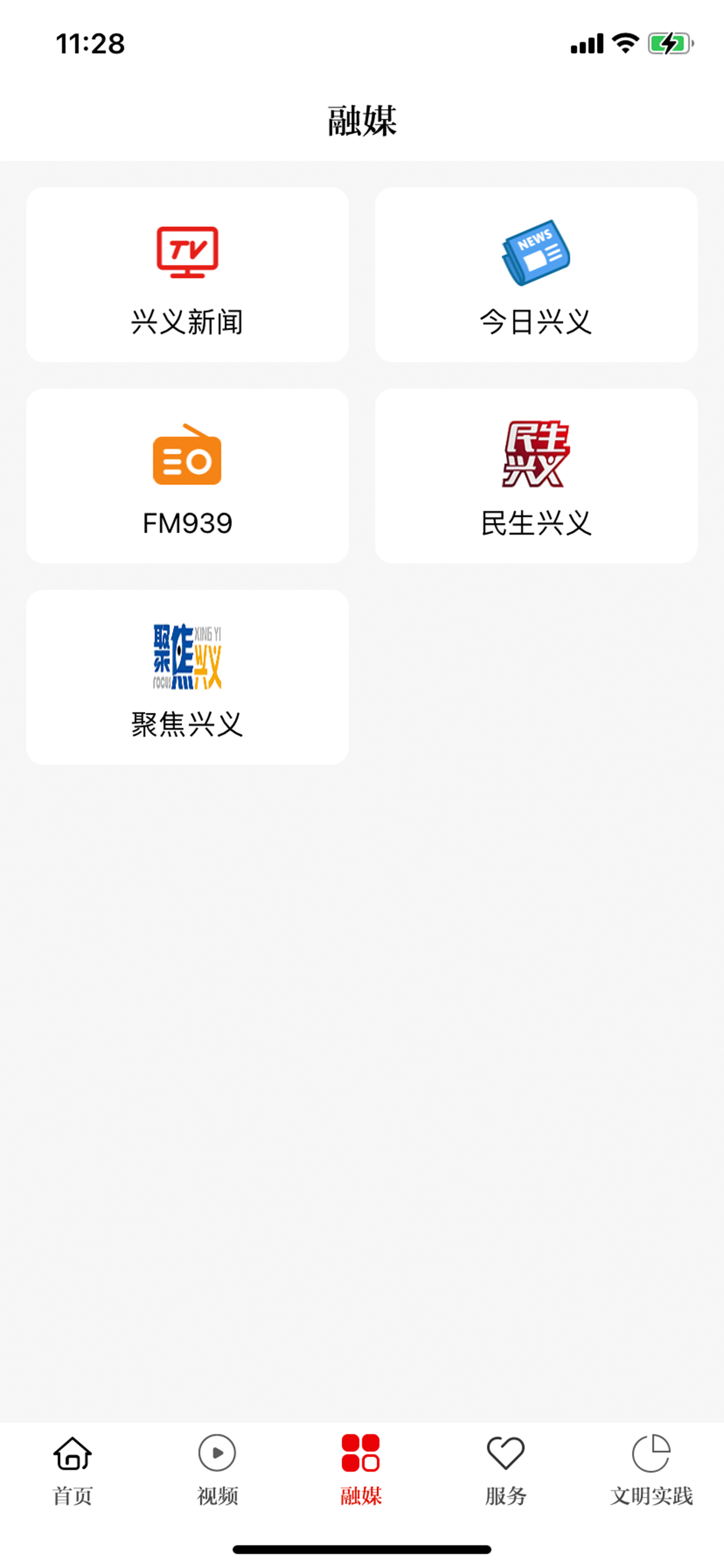The width and height of the screenshot is (724, 1568).
Task: Open the FM939 radio card
Action: [x=187, y=476]
